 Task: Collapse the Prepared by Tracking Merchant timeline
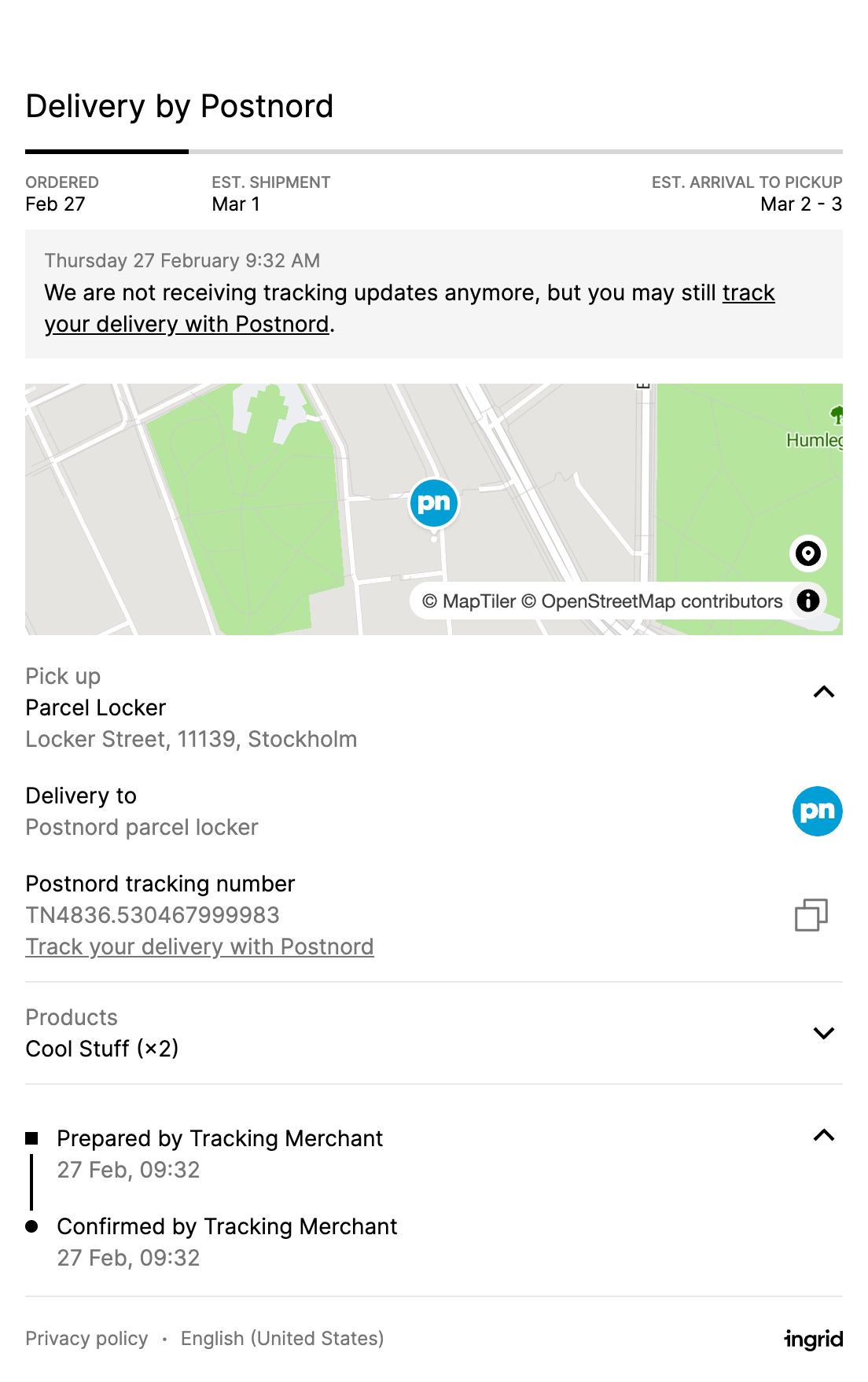(x=823, y=1135)
